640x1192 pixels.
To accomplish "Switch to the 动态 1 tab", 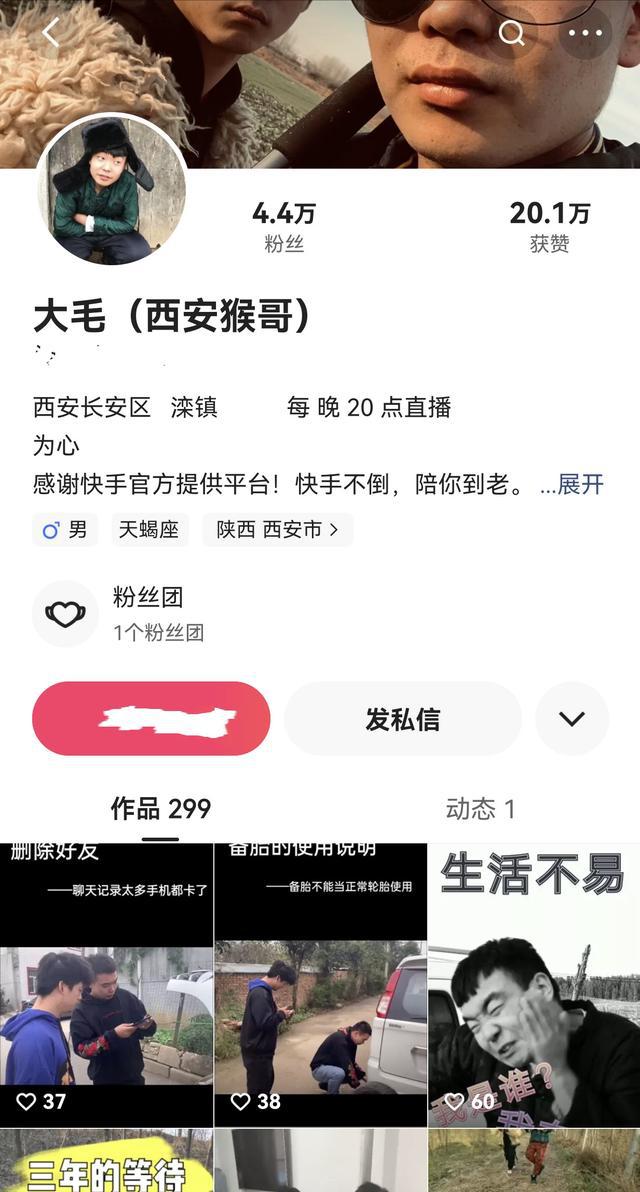I will coord(480,809).
